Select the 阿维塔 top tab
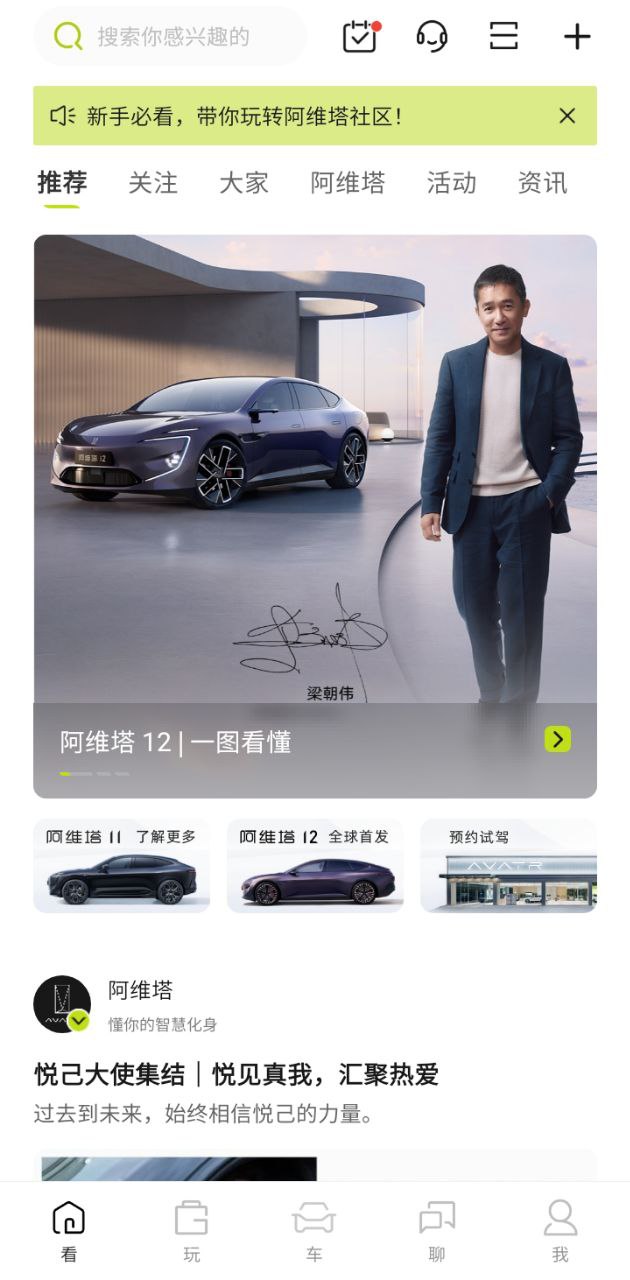Viewport: 630px width, 1280px height. click(347, 183)
